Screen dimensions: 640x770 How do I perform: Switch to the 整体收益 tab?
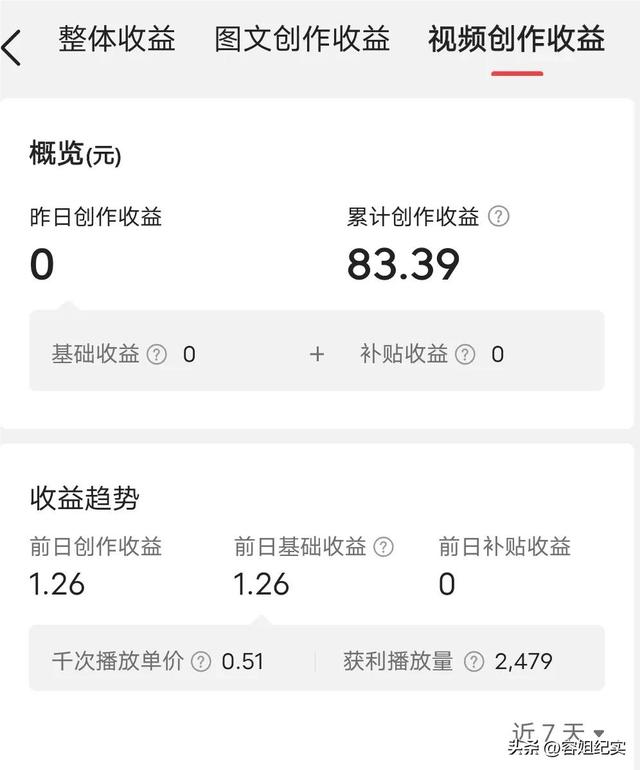117,40
